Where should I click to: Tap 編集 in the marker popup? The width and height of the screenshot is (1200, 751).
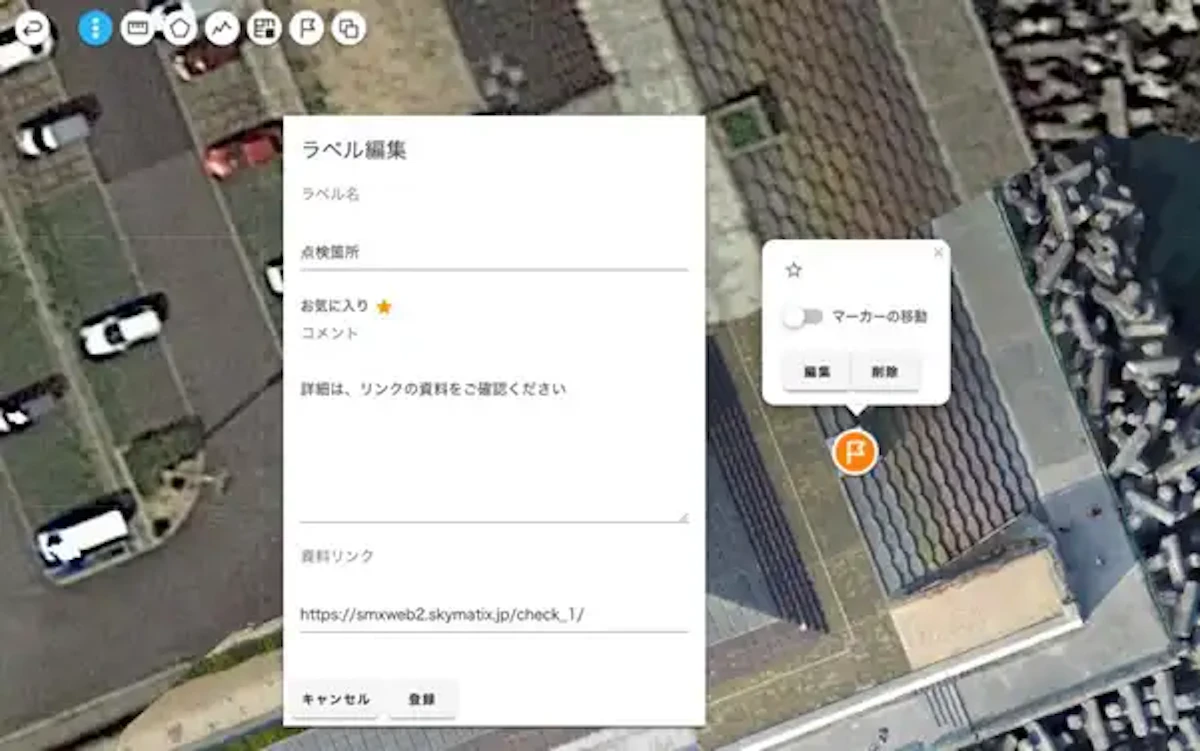click(x=817, y=371)
